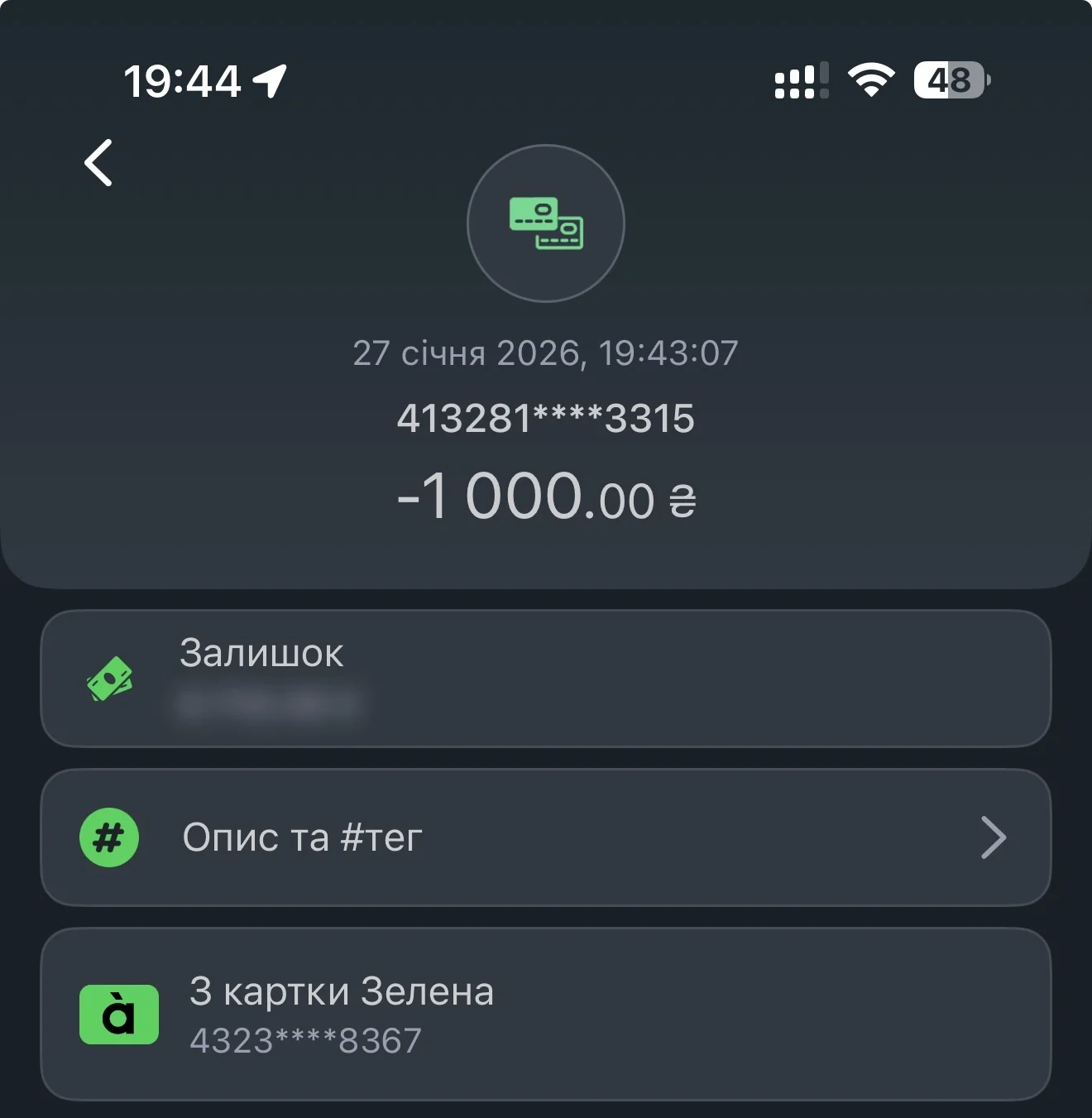
Task: Open the Опис та #тег row
Action: click(x=545, y=837)
